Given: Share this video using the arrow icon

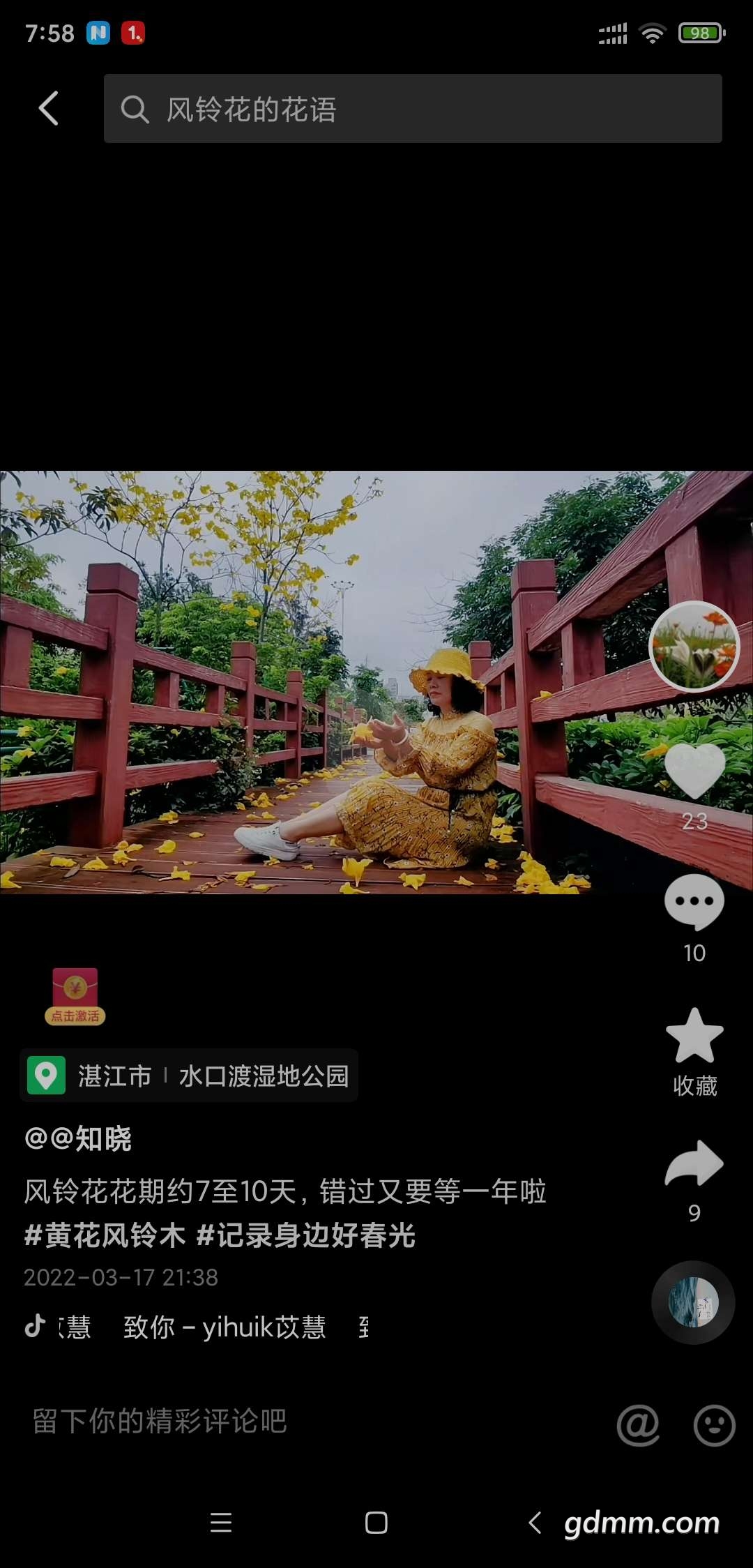Looking at the screenshot, I should pyautogui.click(x=694, y=1163).
